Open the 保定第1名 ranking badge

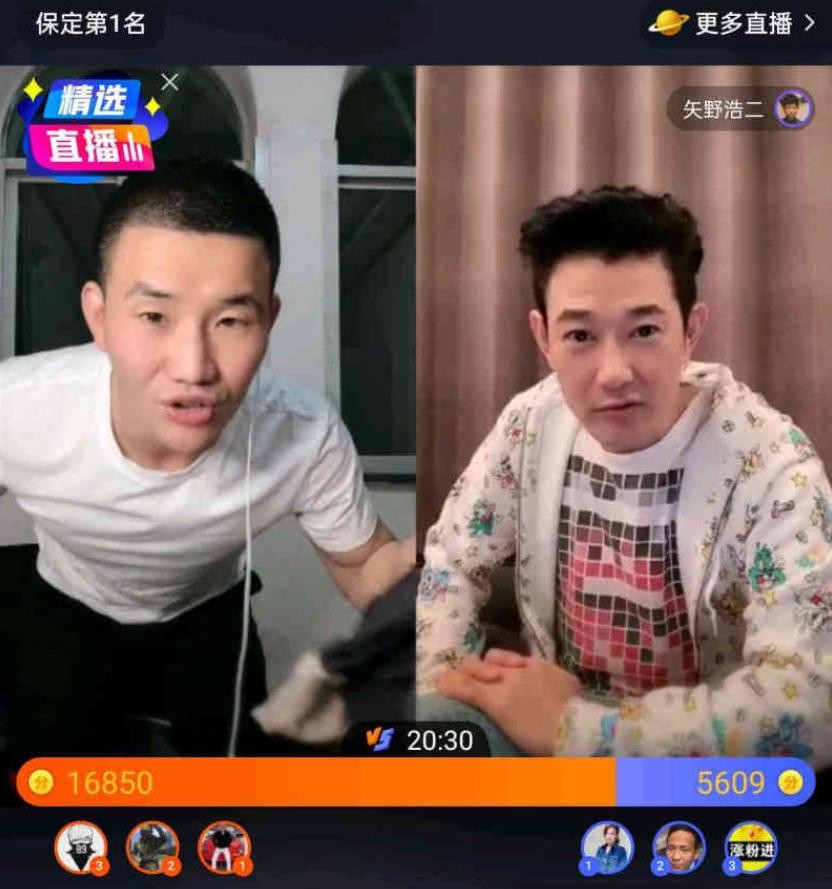click(x=90, y=24)
